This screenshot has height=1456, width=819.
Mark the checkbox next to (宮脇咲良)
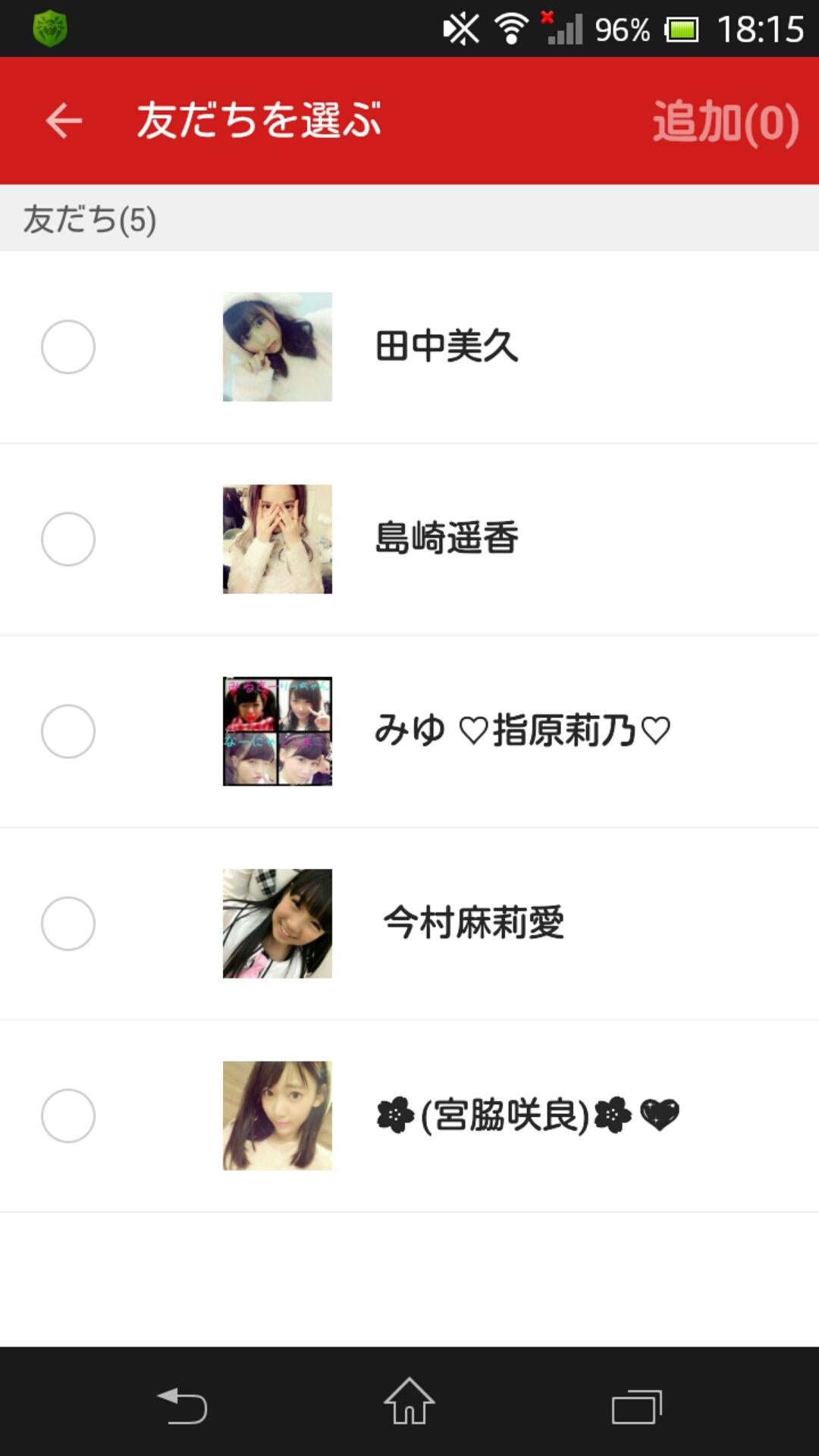68,1116
